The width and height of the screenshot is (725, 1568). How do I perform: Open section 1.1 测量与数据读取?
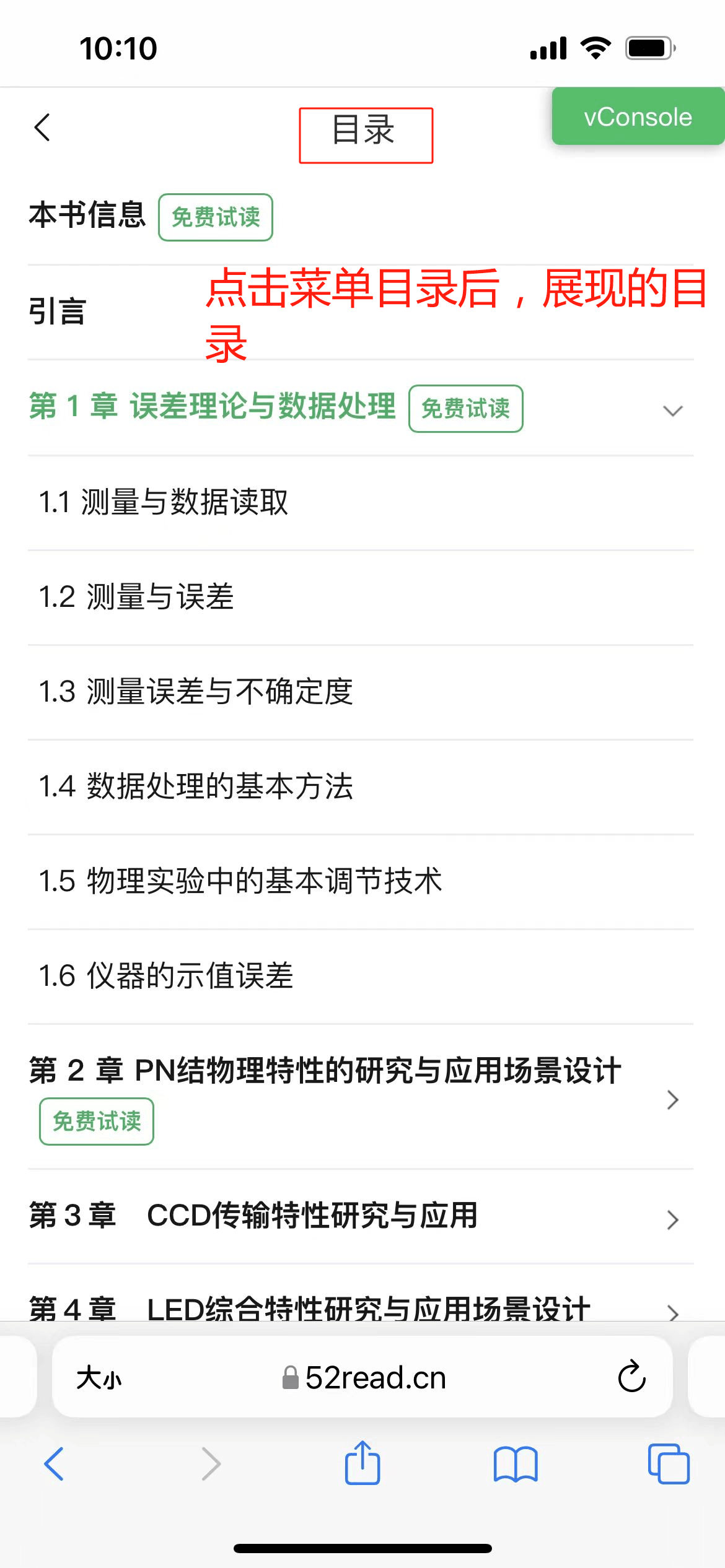pos(164,502)
